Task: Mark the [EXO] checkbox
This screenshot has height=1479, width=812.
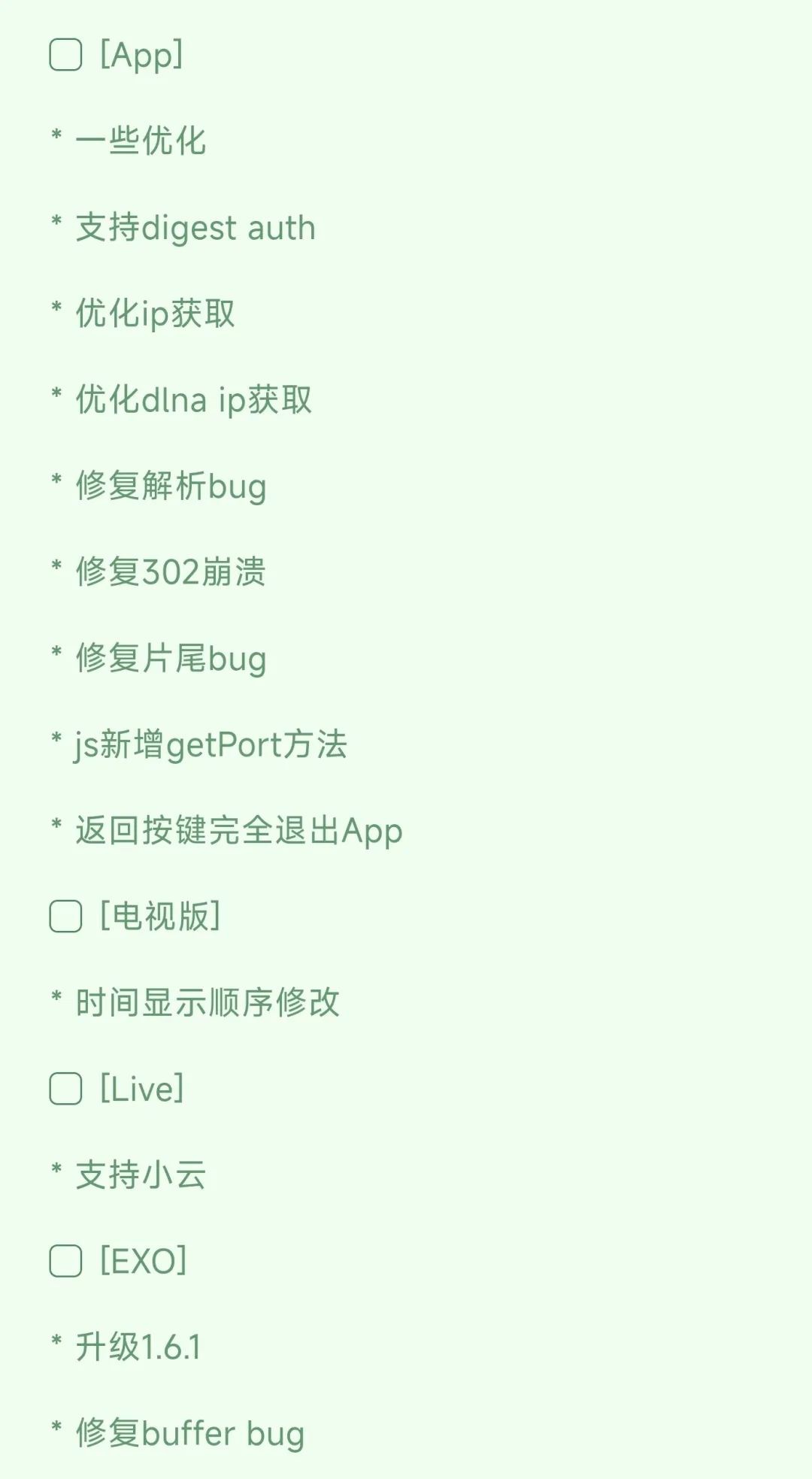Action: tap(65, 1261)
